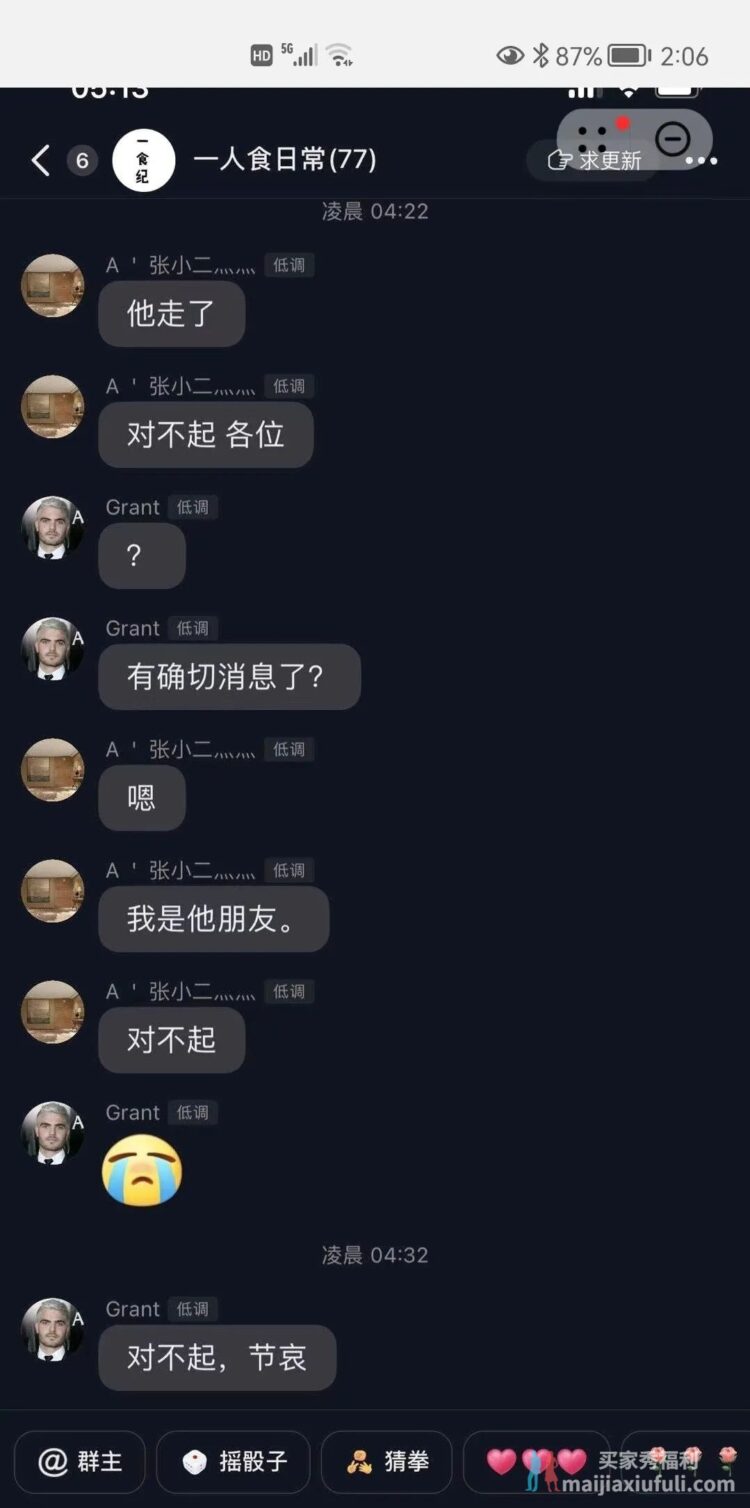The height and width of the screenshot is (1508, 750).
Task: Open the 一人食日常 group avatar
Action: click(x=143, y=160)
